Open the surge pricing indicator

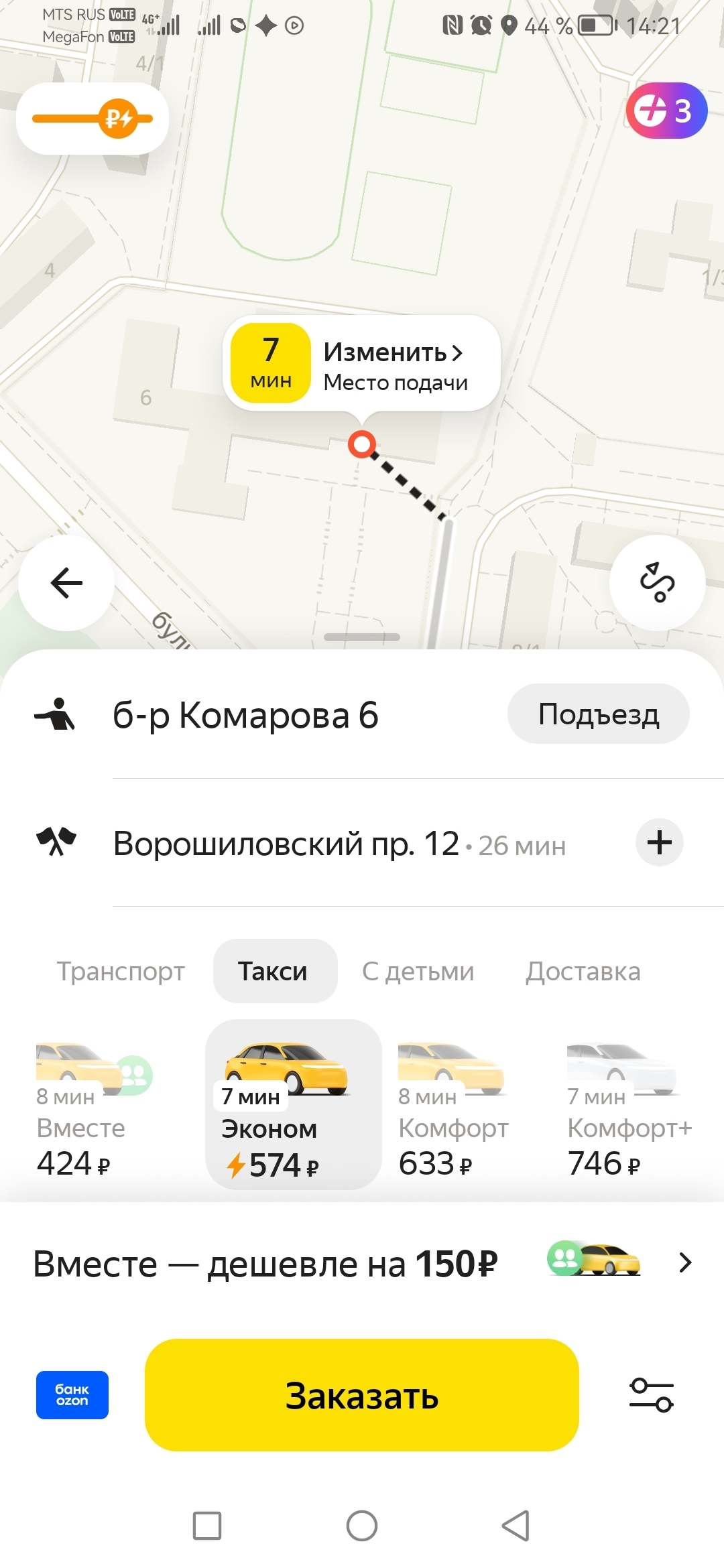coord(93,119)
